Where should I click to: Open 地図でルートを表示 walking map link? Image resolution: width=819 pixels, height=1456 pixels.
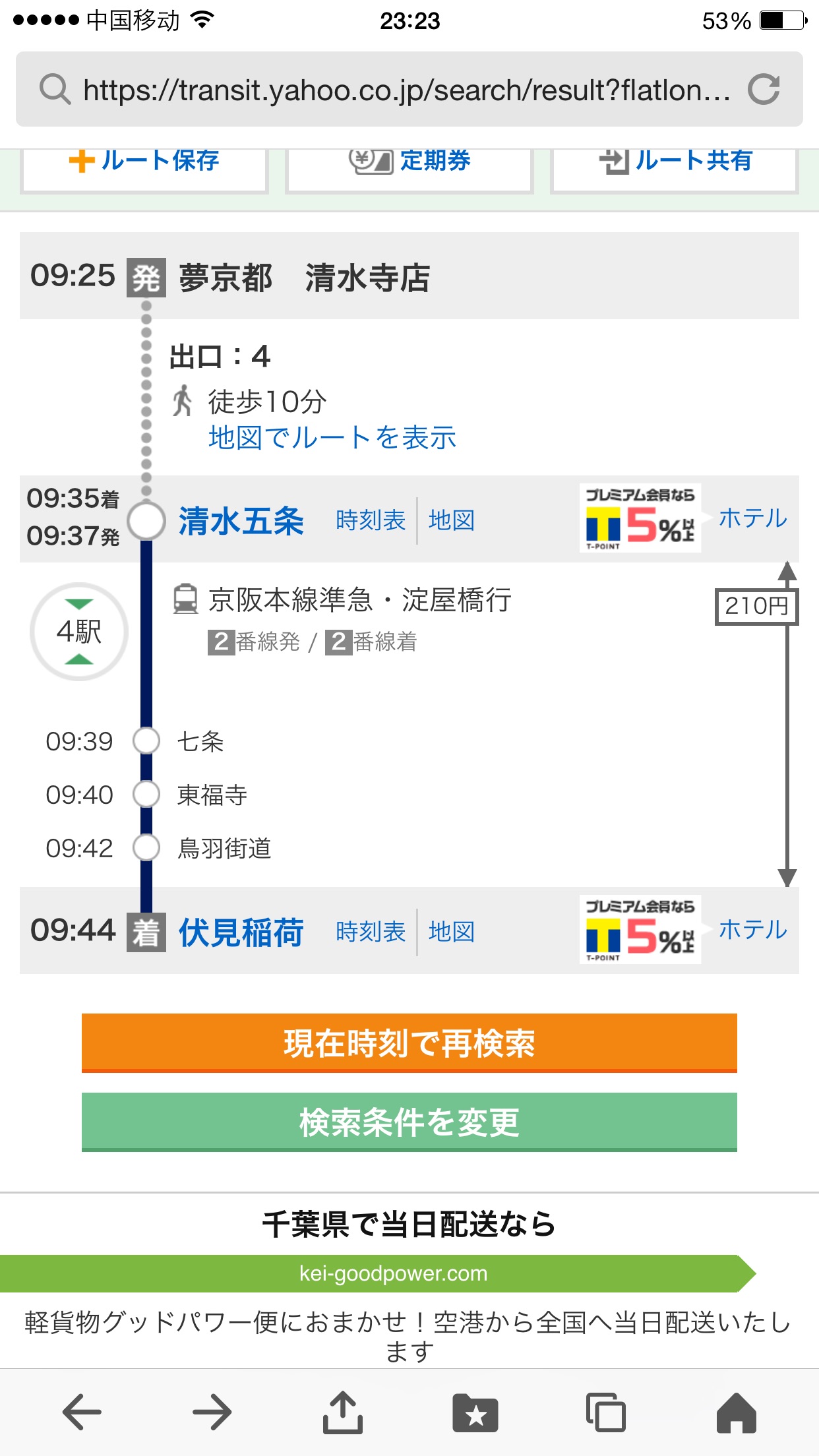tap(332, 438)
